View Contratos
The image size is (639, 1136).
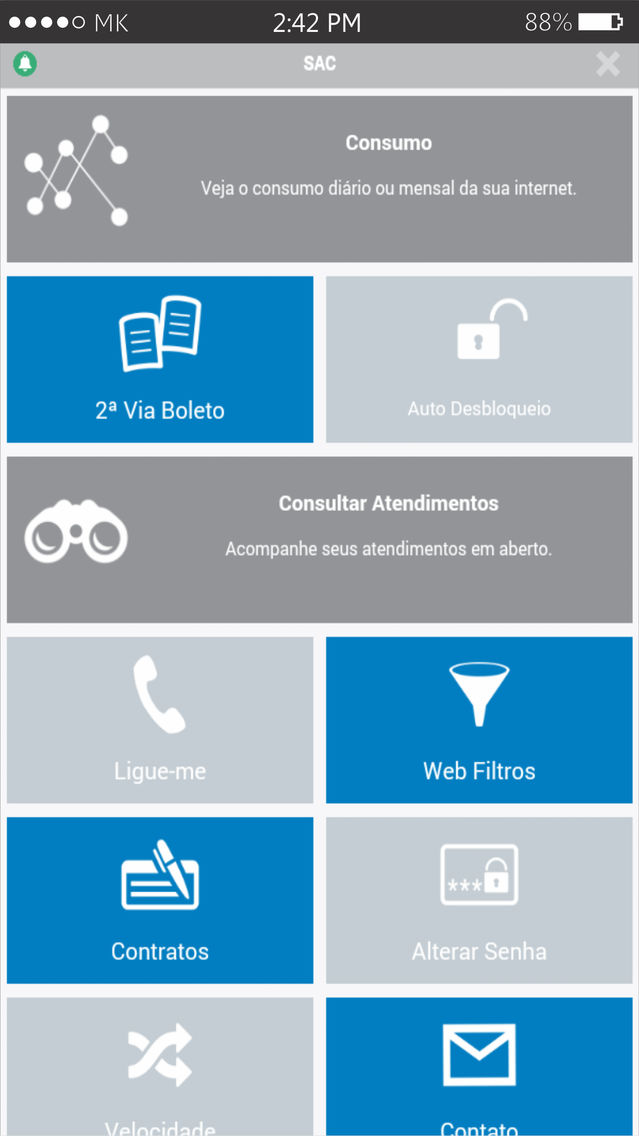pos(160,901)
